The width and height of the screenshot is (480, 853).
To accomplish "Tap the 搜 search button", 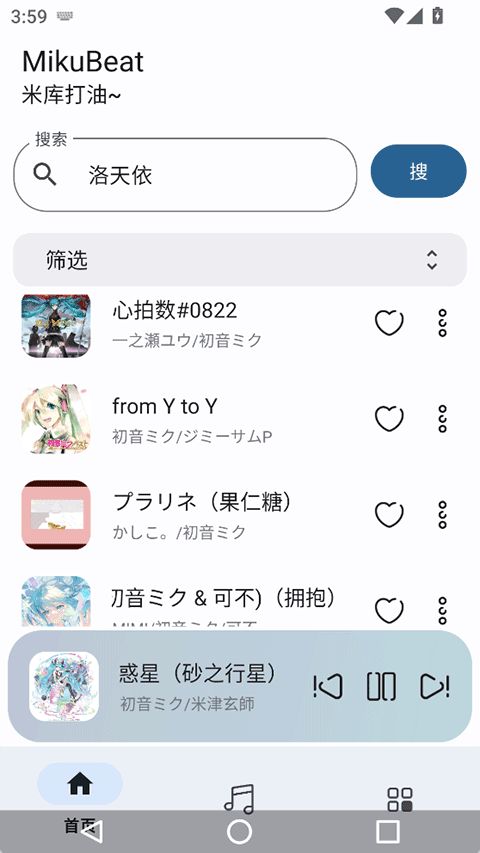I will point(418,171).
